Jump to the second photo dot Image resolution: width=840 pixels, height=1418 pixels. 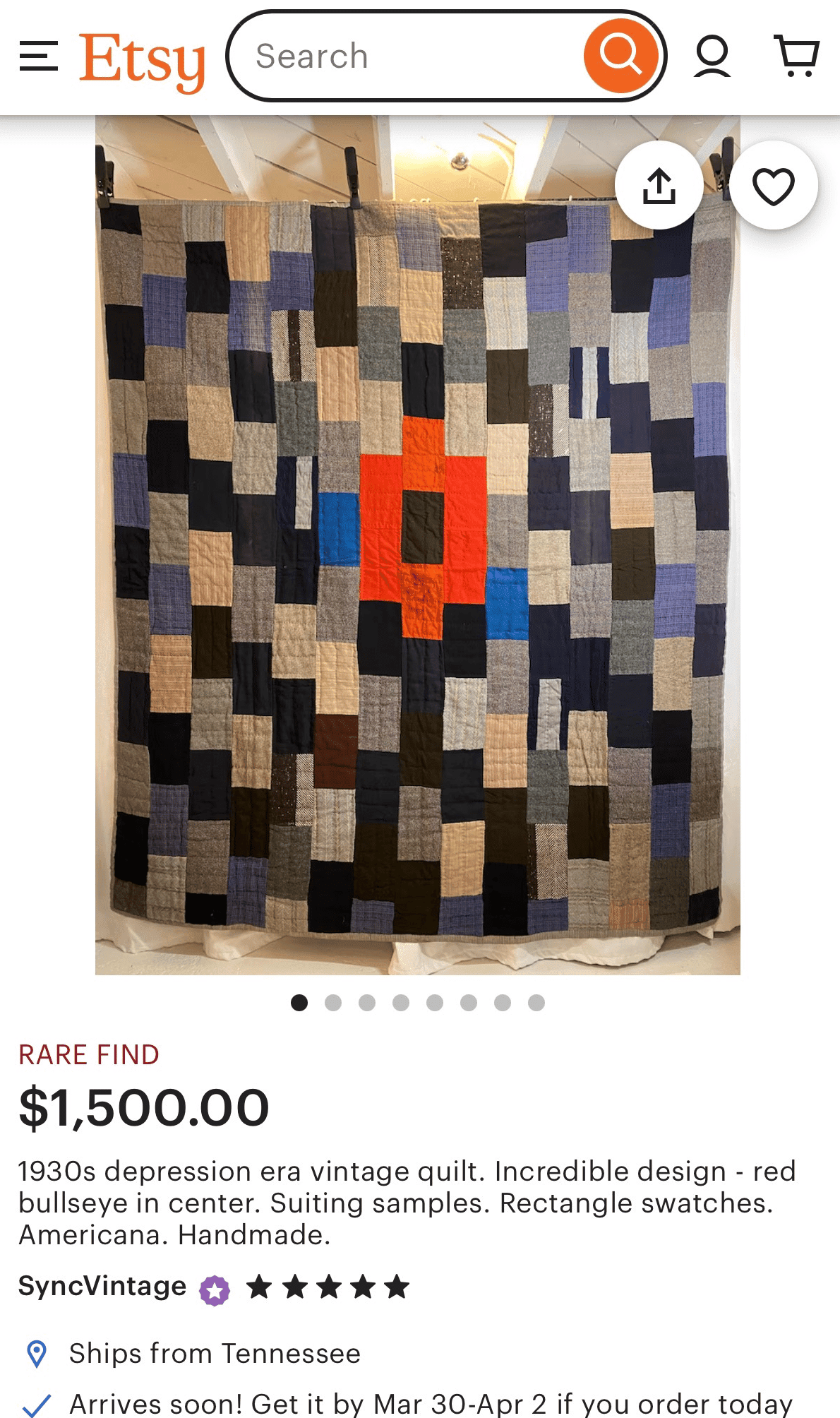(x=333, y=1003)
